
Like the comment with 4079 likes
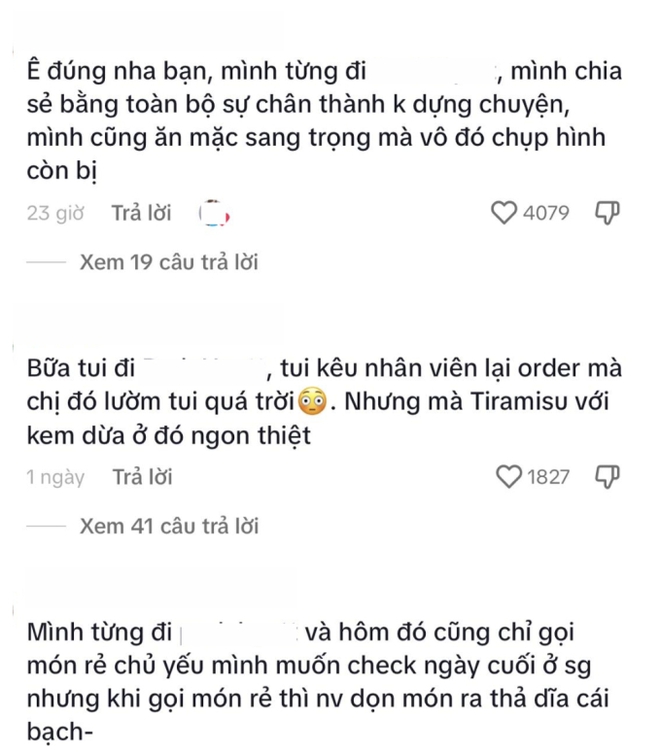pyautogui.click(x=506, y=213)
